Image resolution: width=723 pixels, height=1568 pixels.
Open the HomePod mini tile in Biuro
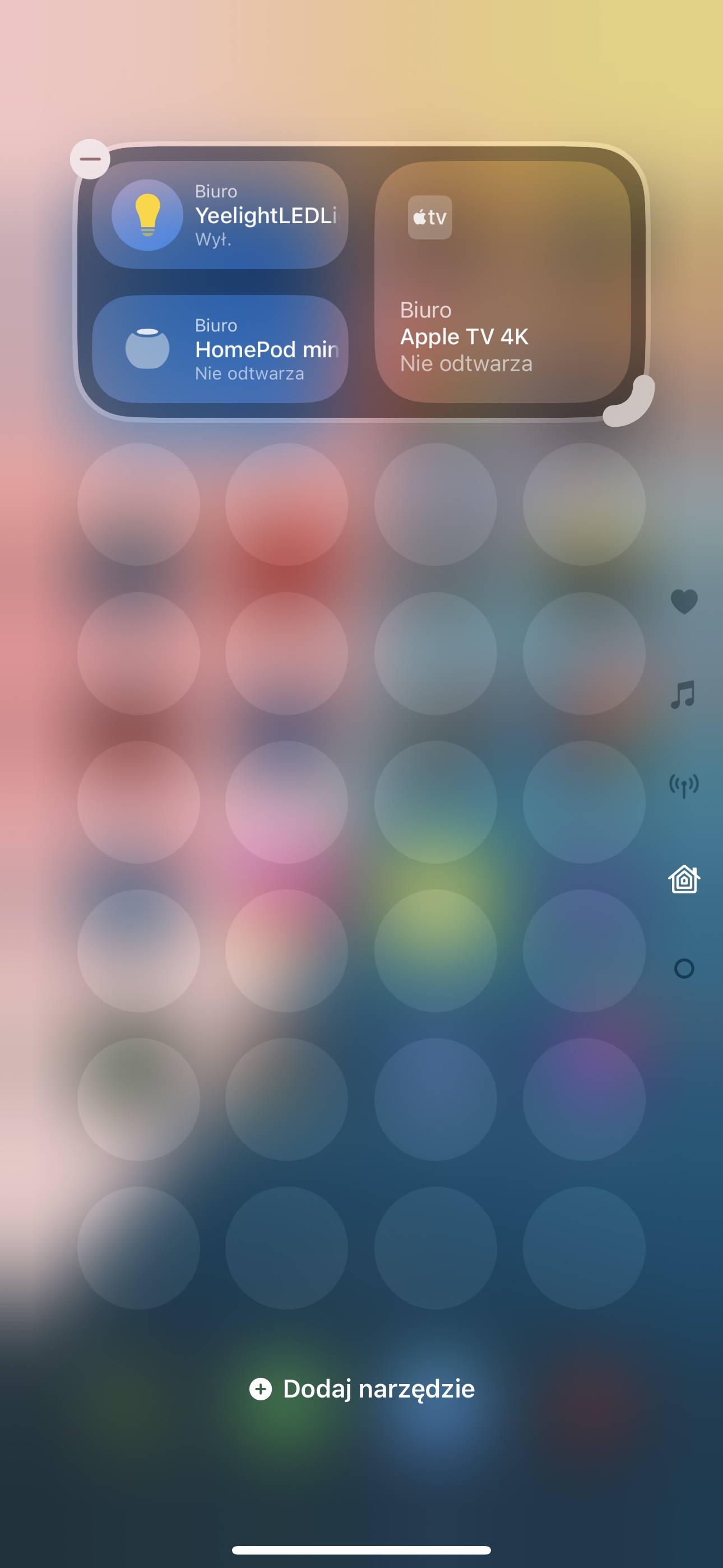[220, 349]
